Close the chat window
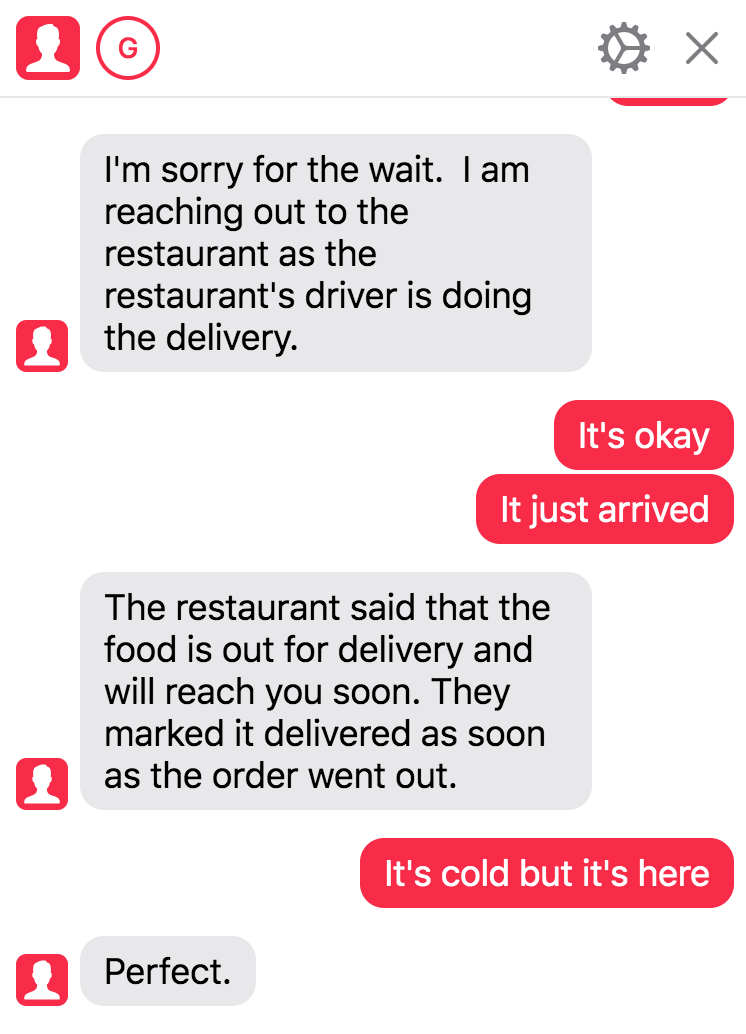The width and height of the screenshot is (746, 1034). pos(702,48)
